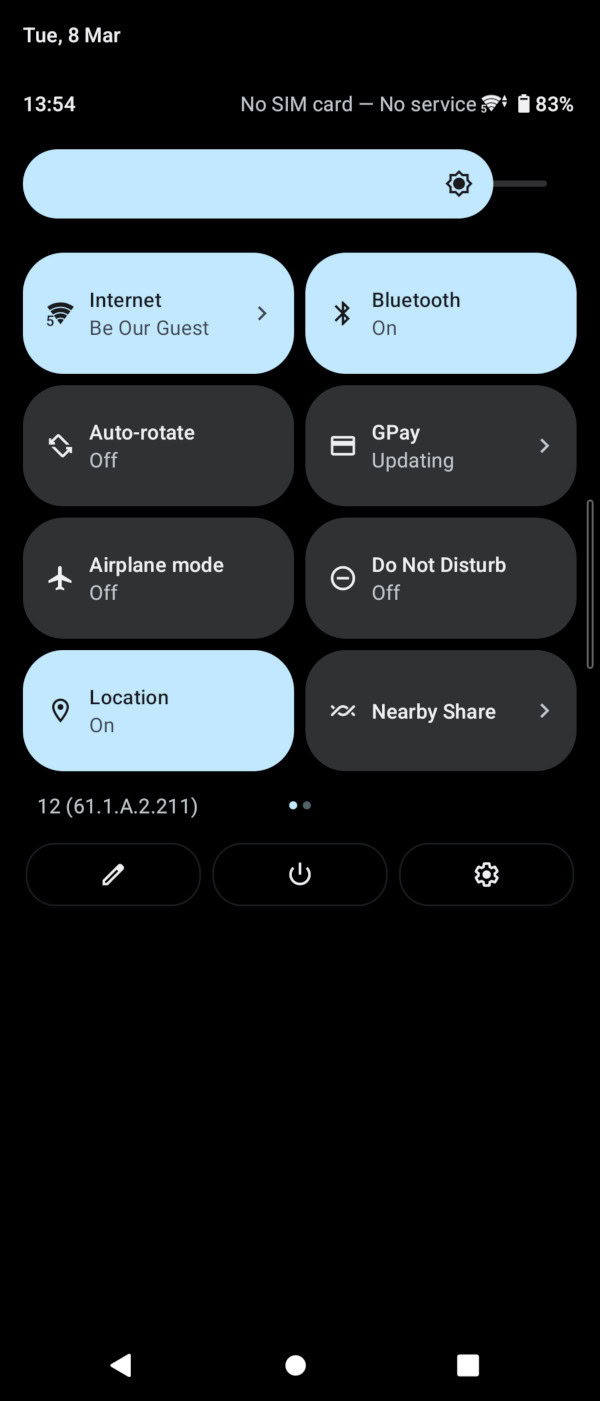Image resolution: width=600 pixels, height=1401 pixels.
Task: Open Settings via the gear icon
Action: click(486, 875)
